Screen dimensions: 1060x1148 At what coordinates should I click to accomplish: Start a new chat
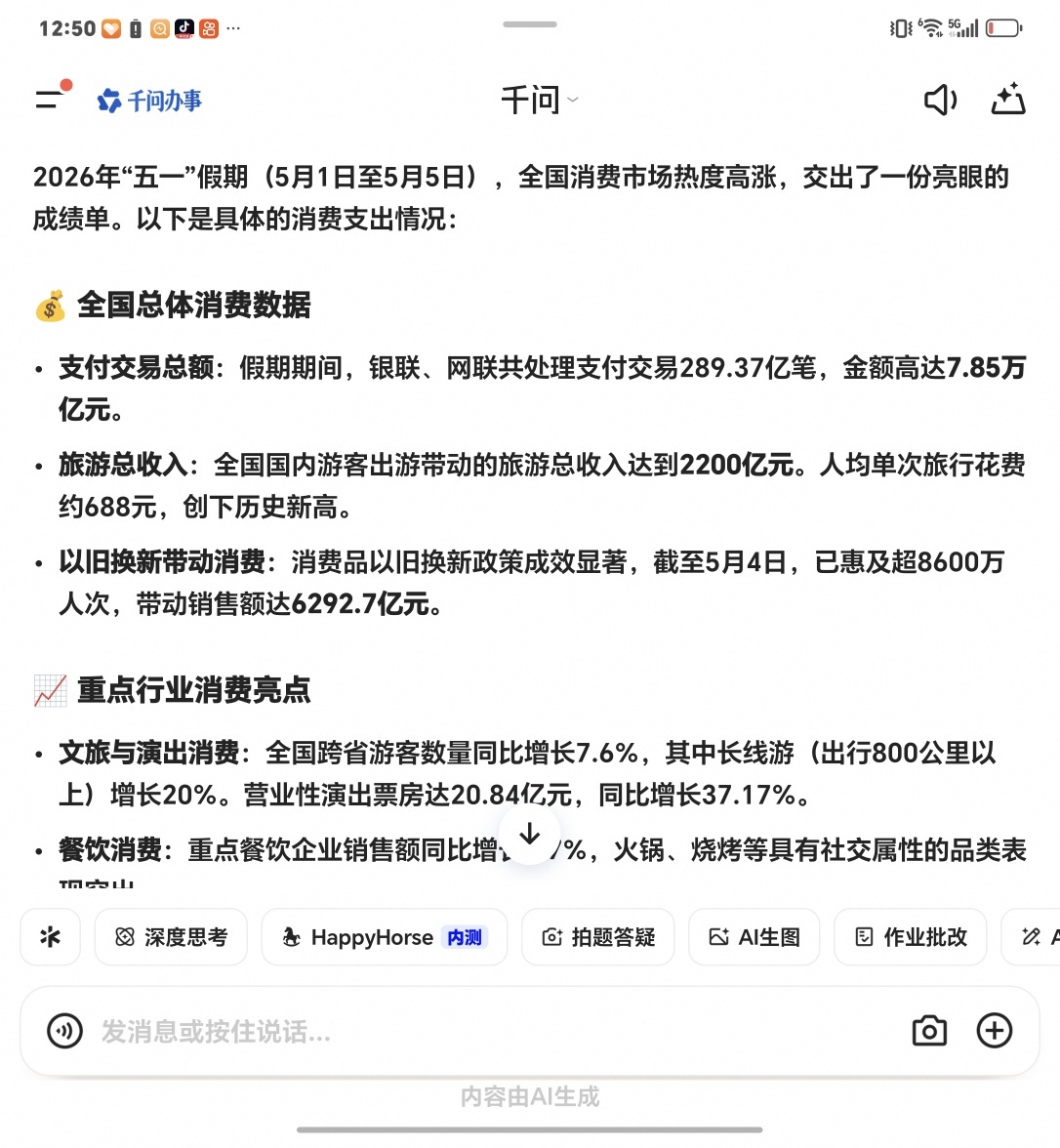click(x=1008, y=99)
